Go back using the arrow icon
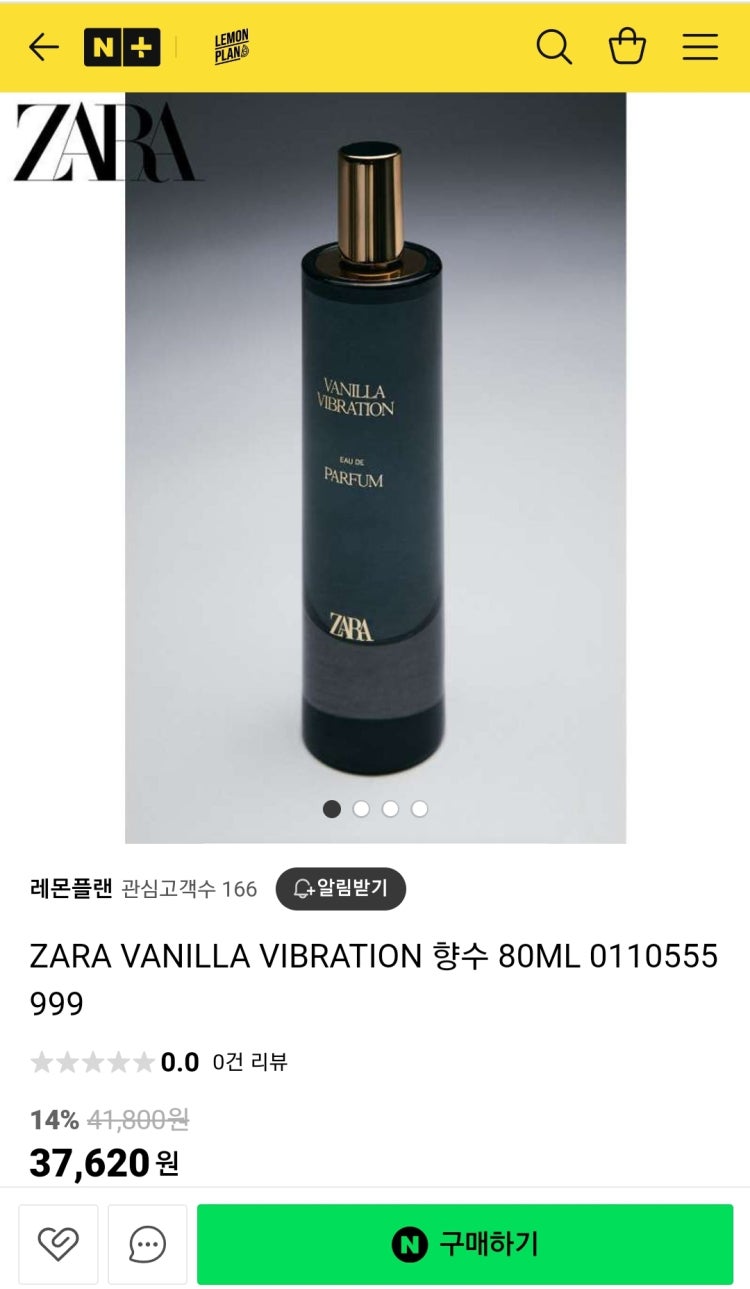Screen dimensions: 750x1289 (x=43, y=47)
